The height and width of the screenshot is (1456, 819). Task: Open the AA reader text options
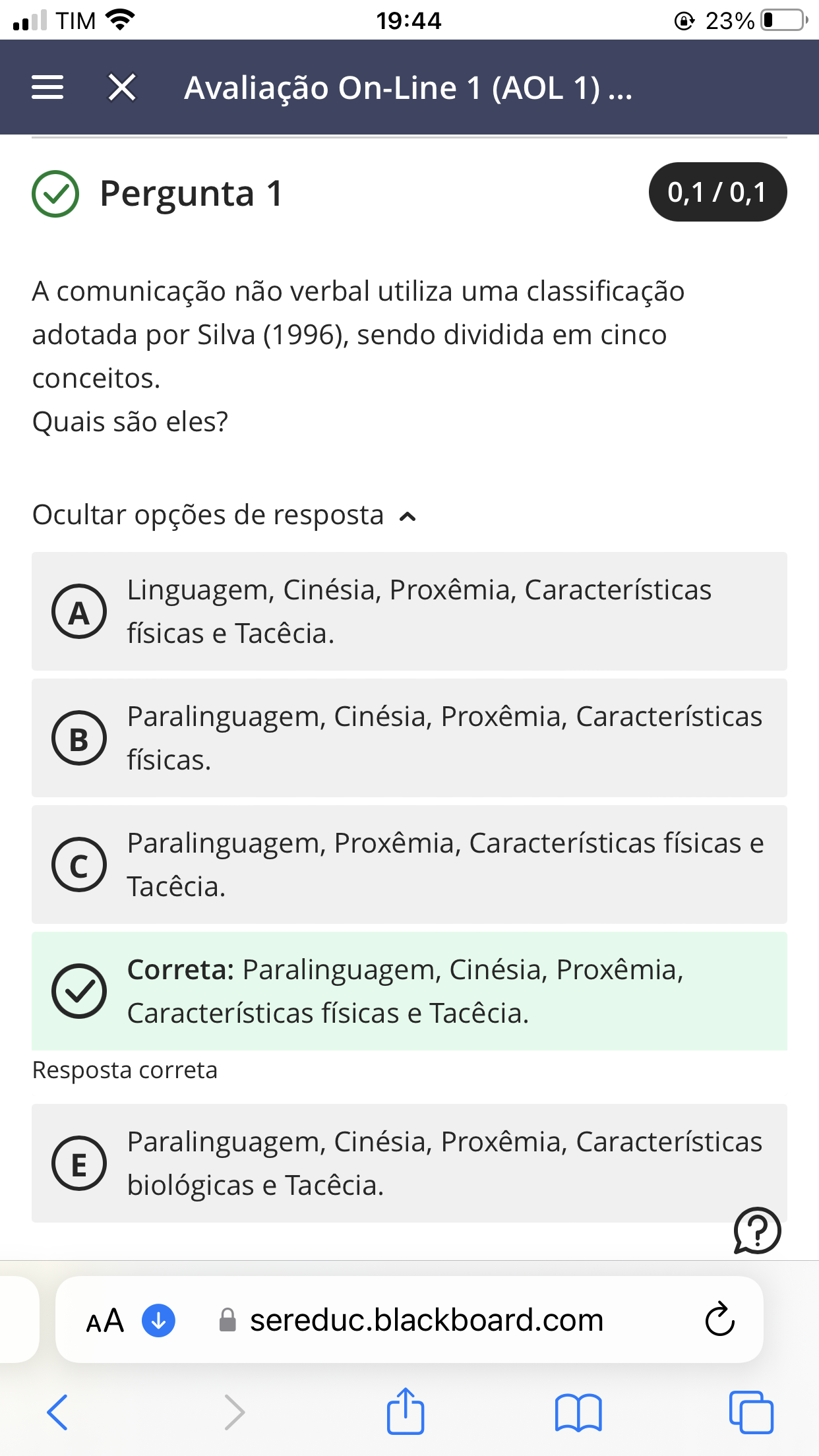pos(106,1320)
